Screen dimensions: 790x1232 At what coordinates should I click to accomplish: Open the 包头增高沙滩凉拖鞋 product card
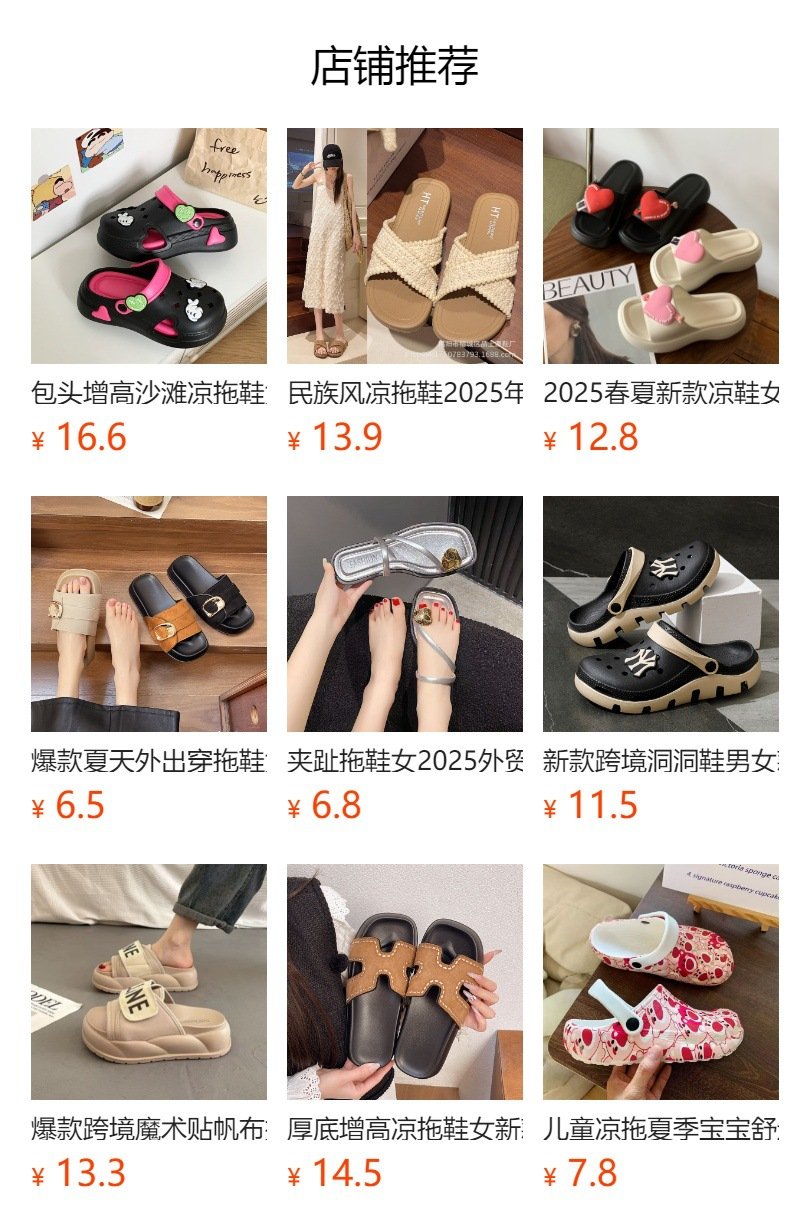click(x=148, y=246)
